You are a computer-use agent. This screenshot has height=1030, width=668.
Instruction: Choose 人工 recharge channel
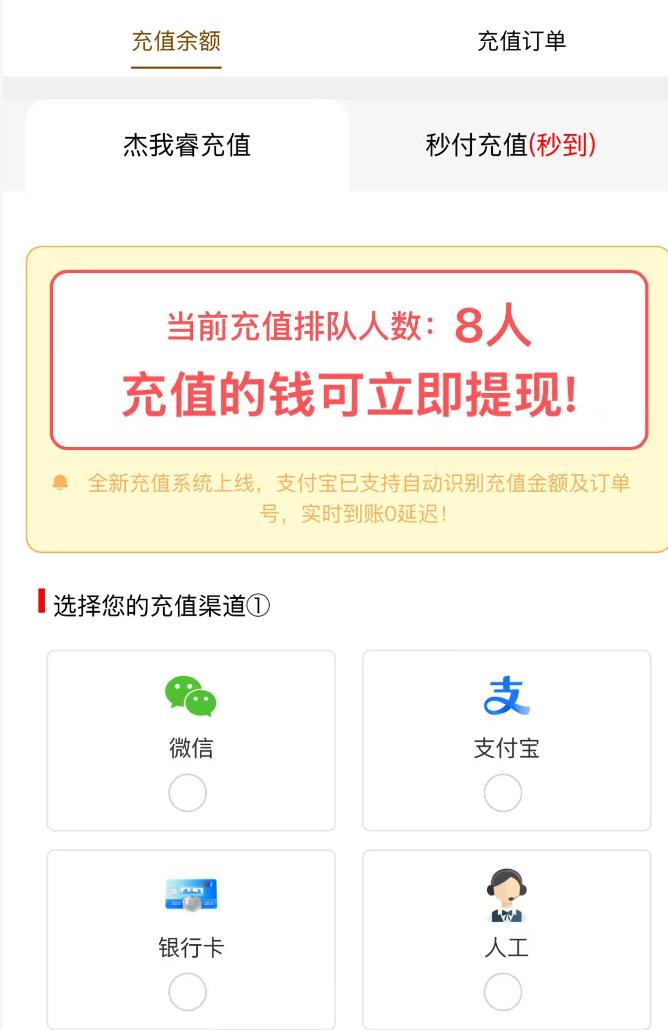tap(504, 992)
